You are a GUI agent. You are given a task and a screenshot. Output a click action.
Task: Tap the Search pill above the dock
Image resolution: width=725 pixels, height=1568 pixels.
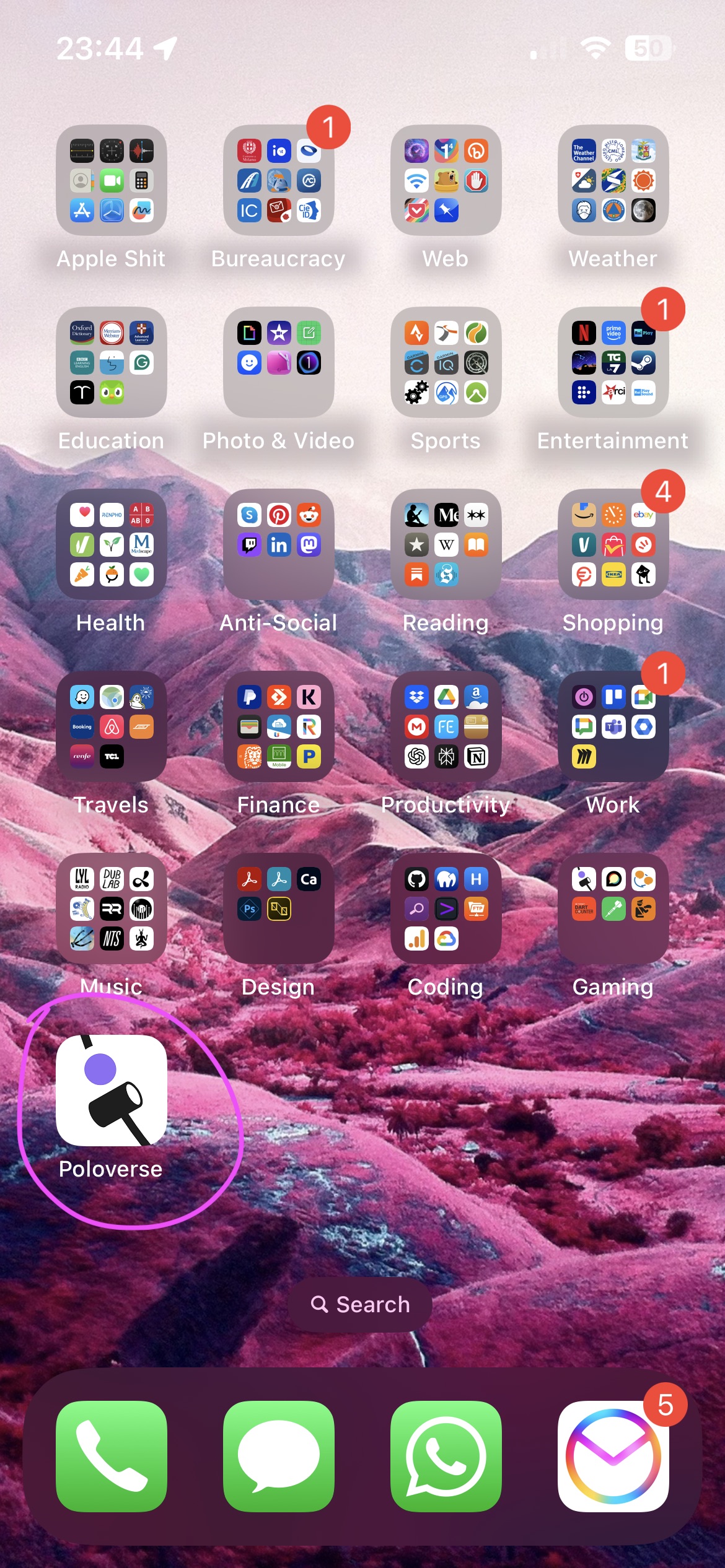click(361, 1304)
